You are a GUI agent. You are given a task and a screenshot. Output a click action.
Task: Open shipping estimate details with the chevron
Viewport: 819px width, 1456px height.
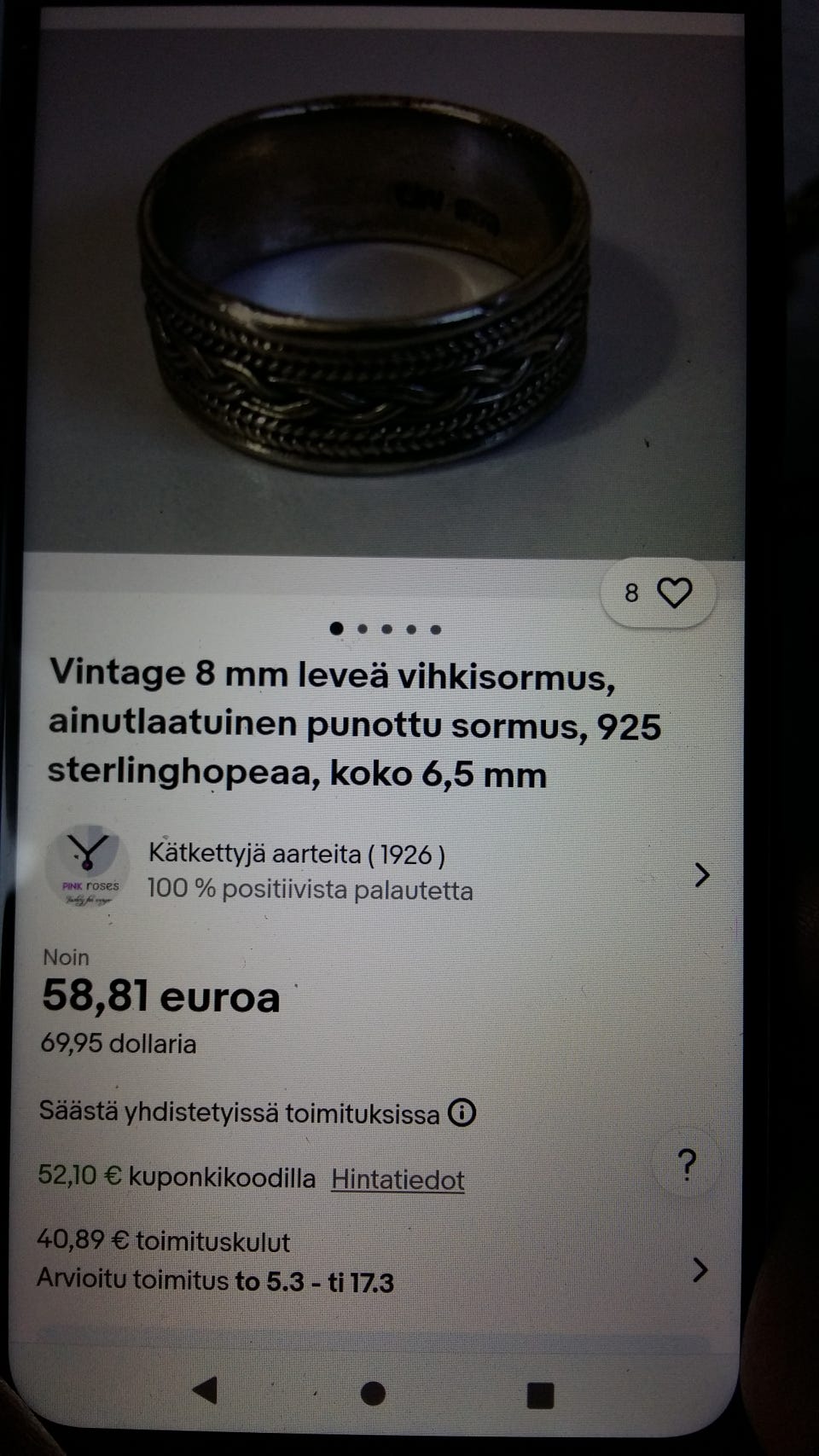pos(700,1268)
